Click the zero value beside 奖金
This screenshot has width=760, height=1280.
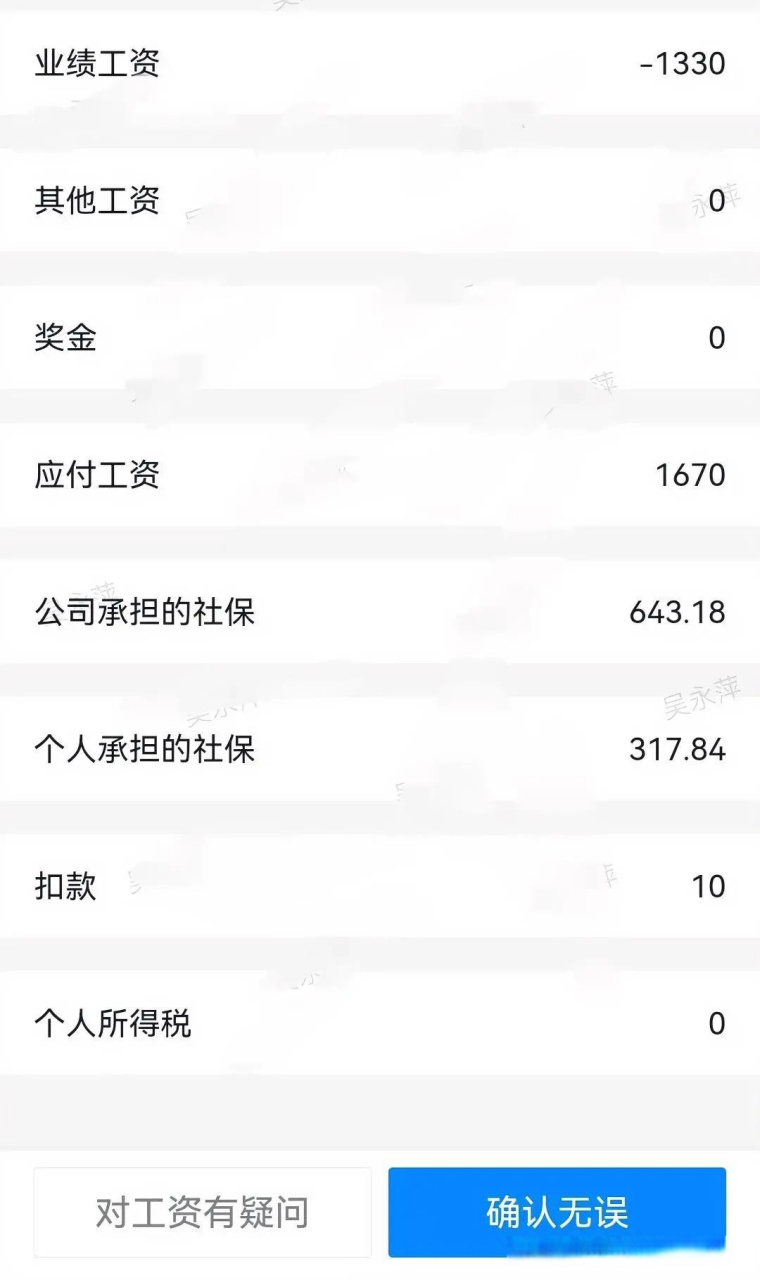(717, 338)
